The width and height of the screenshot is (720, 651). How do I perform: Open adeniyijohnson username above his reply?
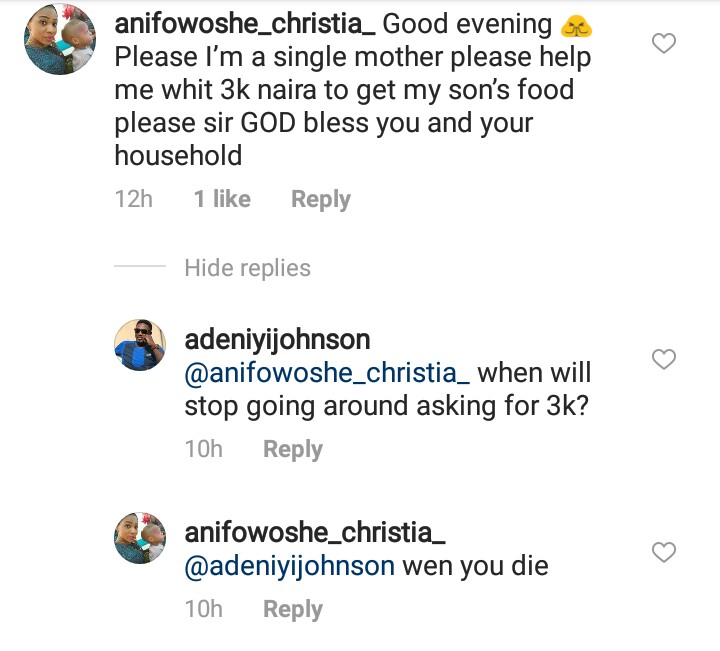[277, 340]
